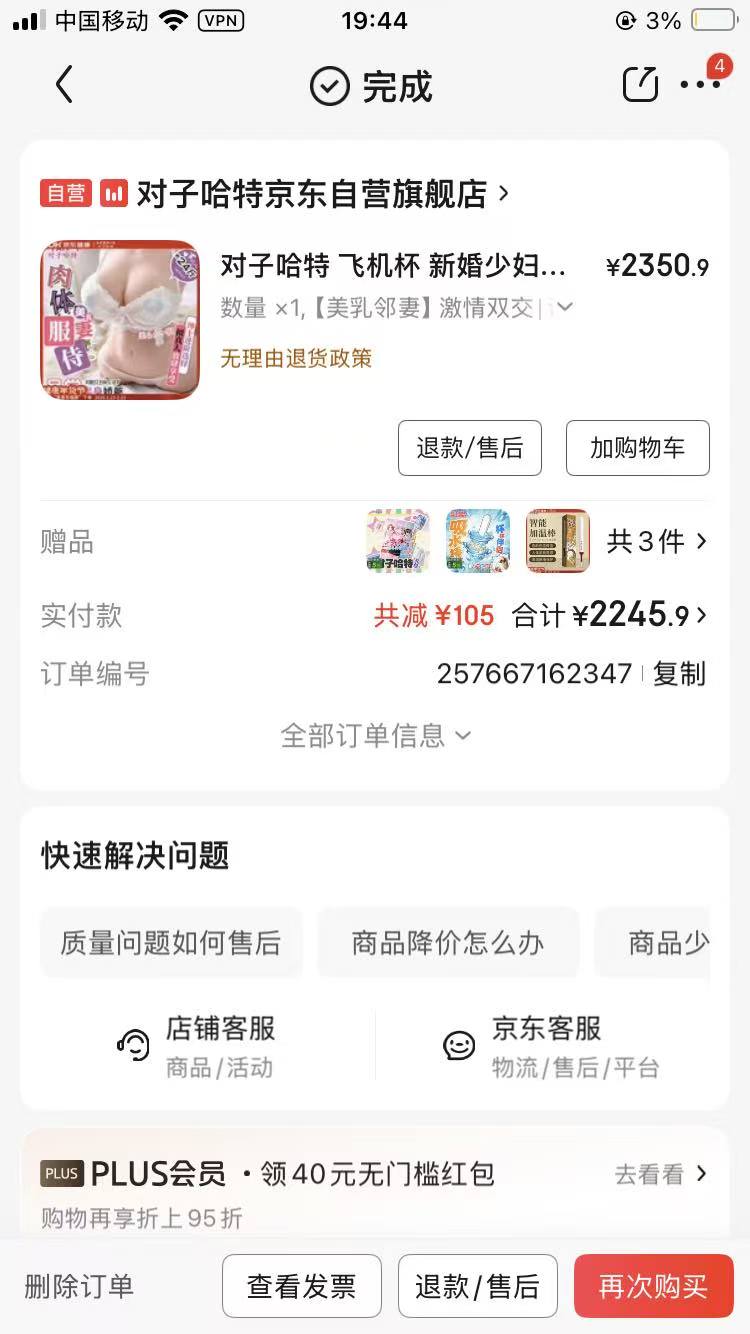Screen dimensions: 750x1334
Task: Go back using the top-left arrow
Action: click(x=64, y=85)
